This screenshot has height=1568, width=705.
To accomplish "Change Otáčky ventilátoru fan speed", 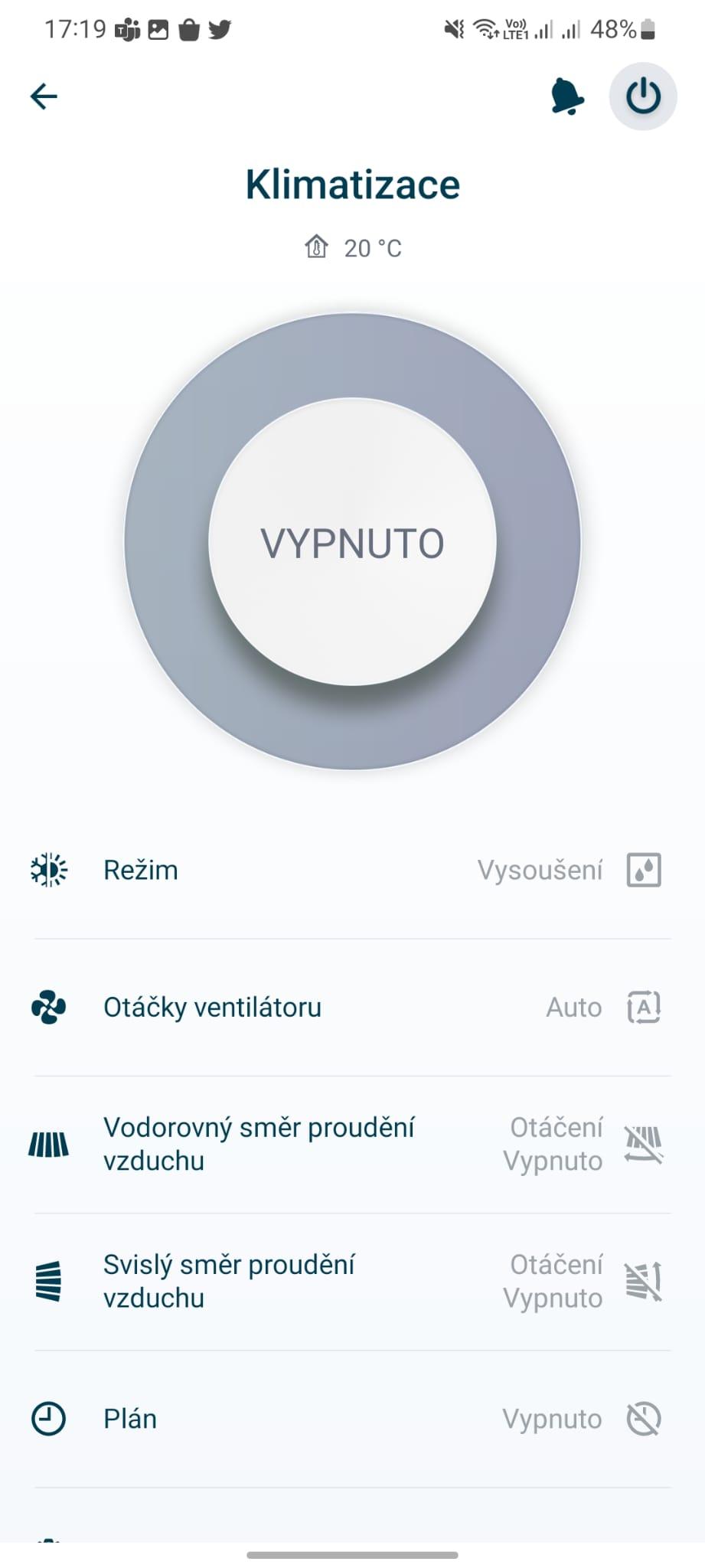I will pos(352,1008).
